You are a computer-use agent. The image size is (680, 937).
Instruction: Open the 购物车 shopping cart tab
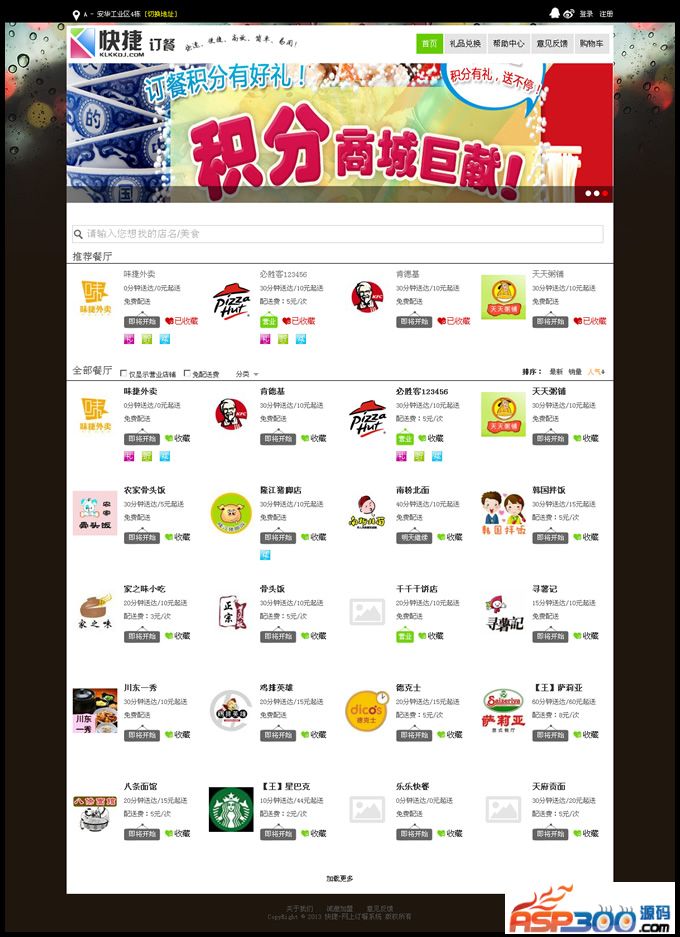[x=592, y=44]
